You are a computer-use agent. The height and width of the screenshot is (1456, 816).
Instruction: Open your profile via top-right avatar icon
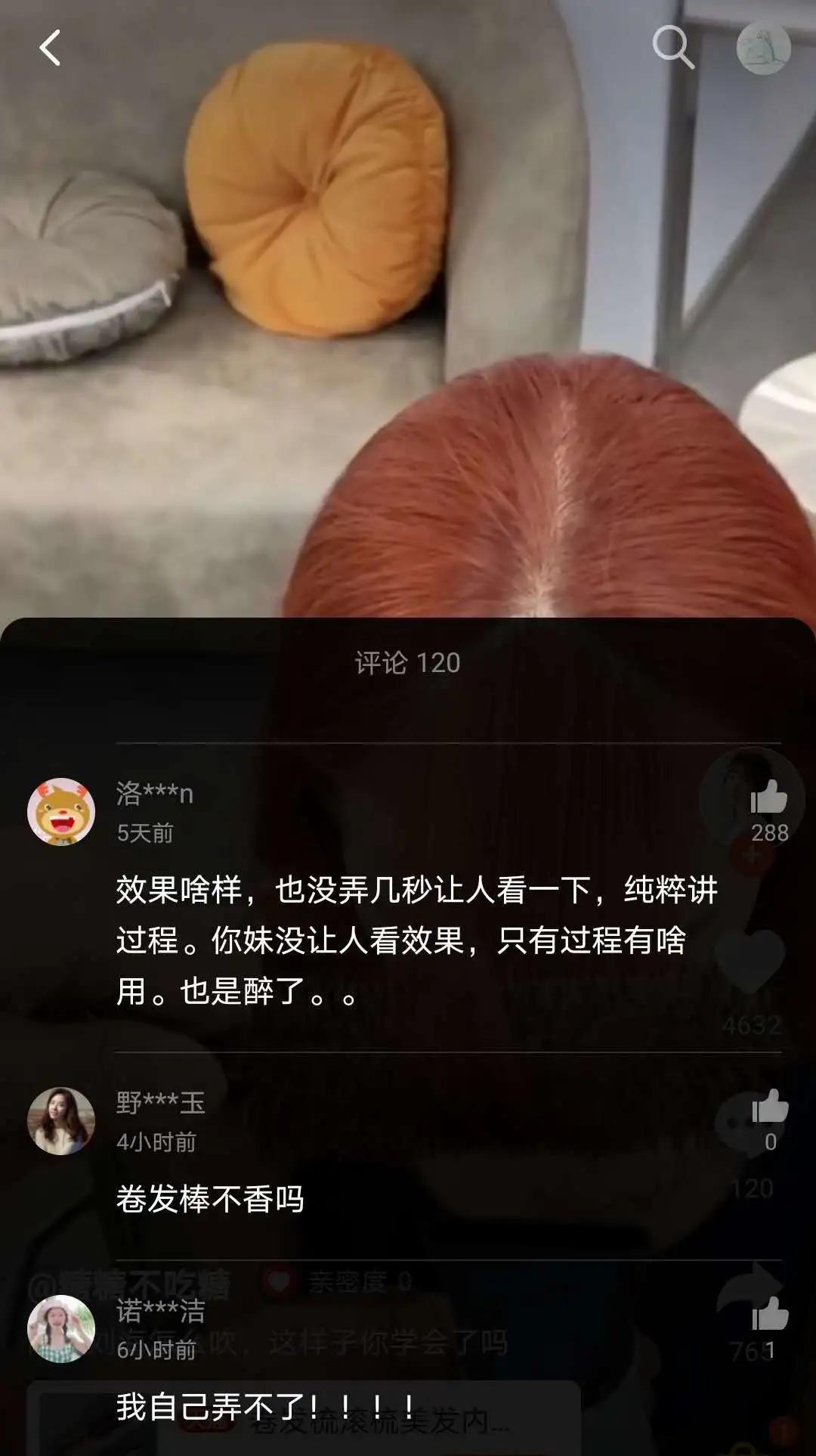click(763, 47)
